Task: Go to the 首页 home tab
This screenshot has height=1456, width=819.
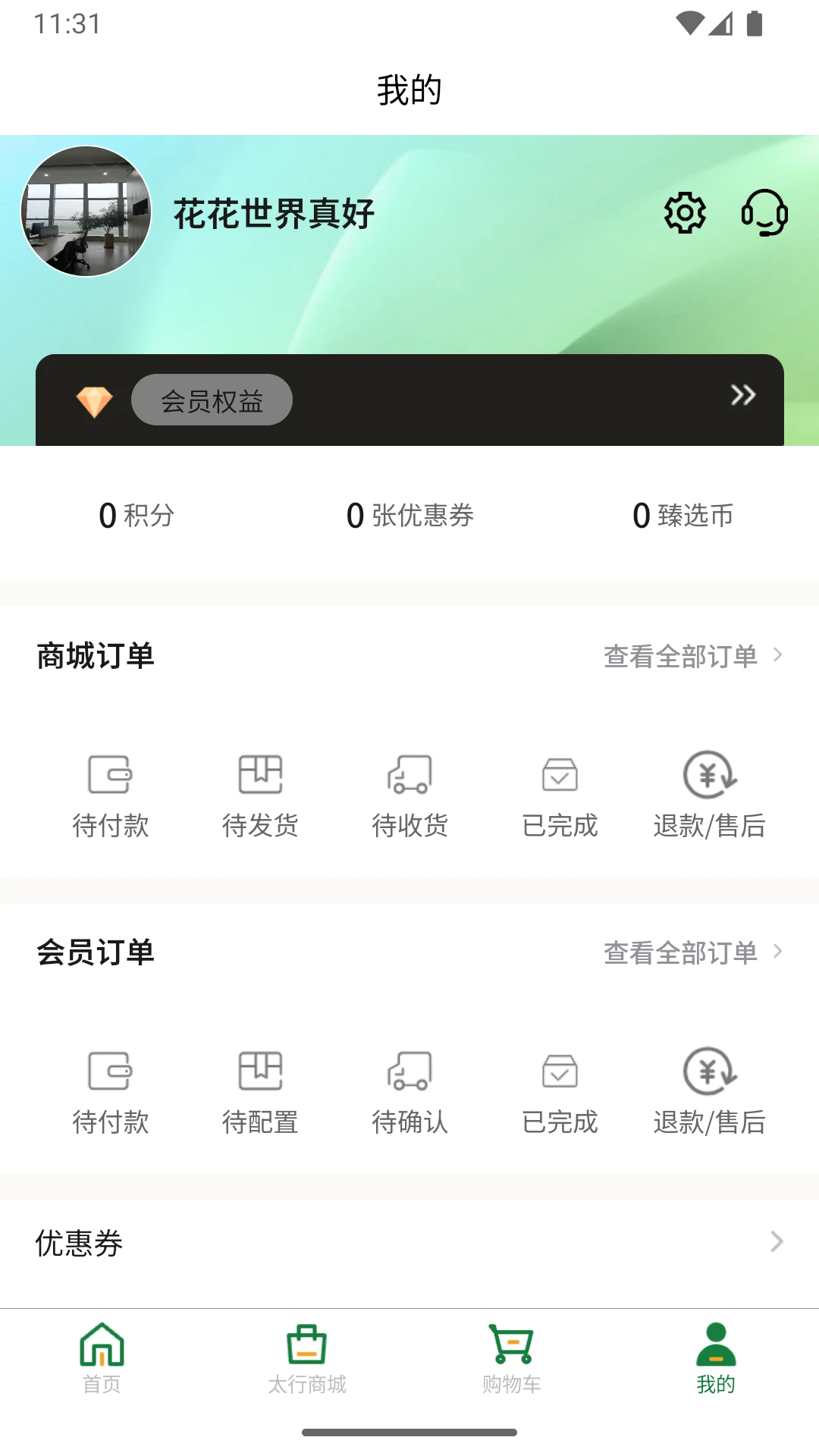Action: [103, 1357]
